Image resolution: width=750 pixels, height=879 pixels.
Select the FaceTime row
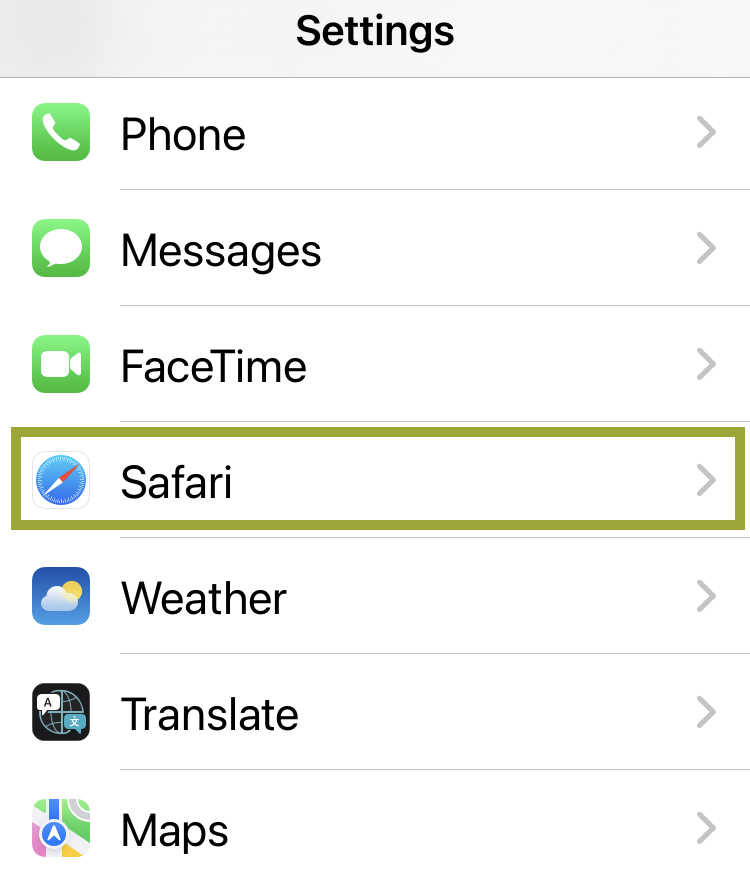click(x=375, y=365)
